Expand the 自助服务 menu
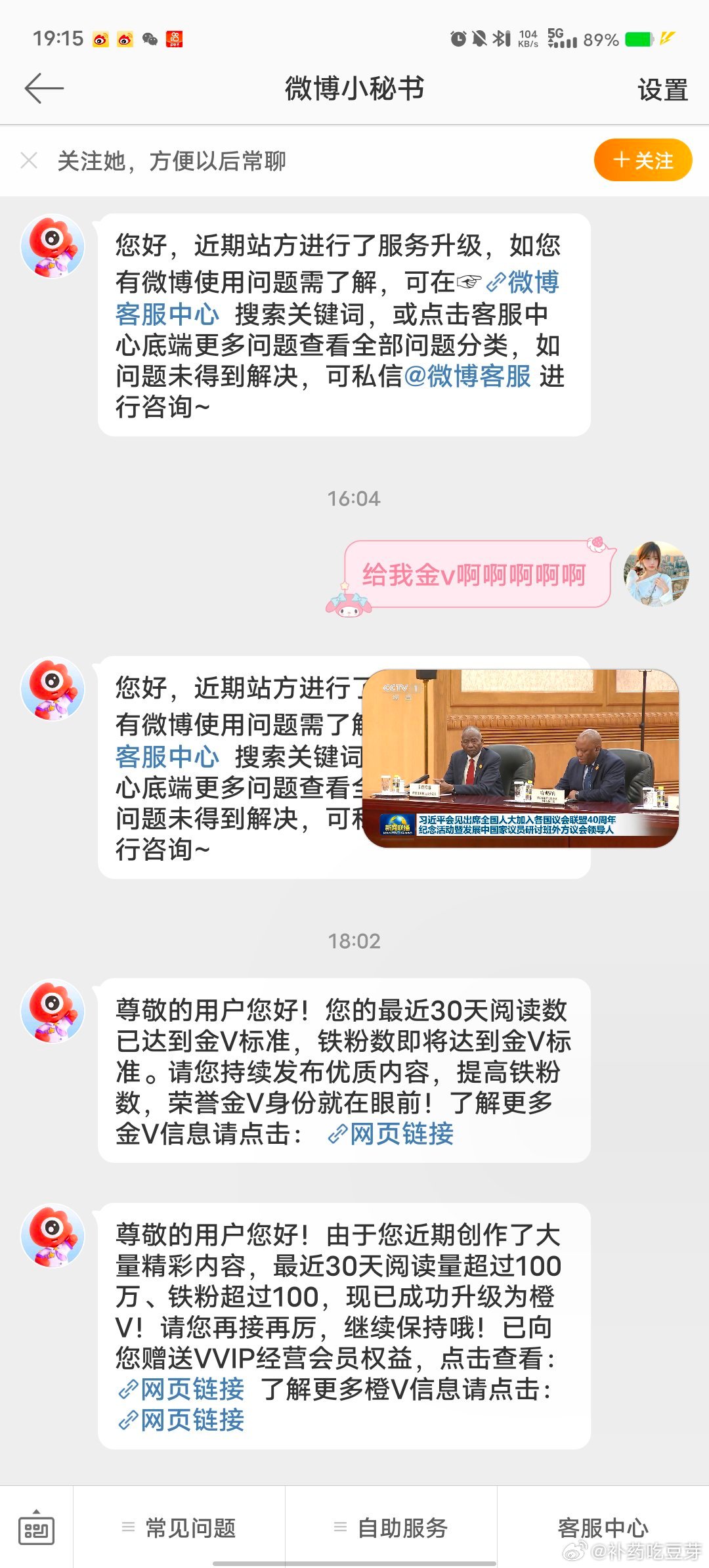This screenshot has width=709, height=1568. pos(391,1527)
